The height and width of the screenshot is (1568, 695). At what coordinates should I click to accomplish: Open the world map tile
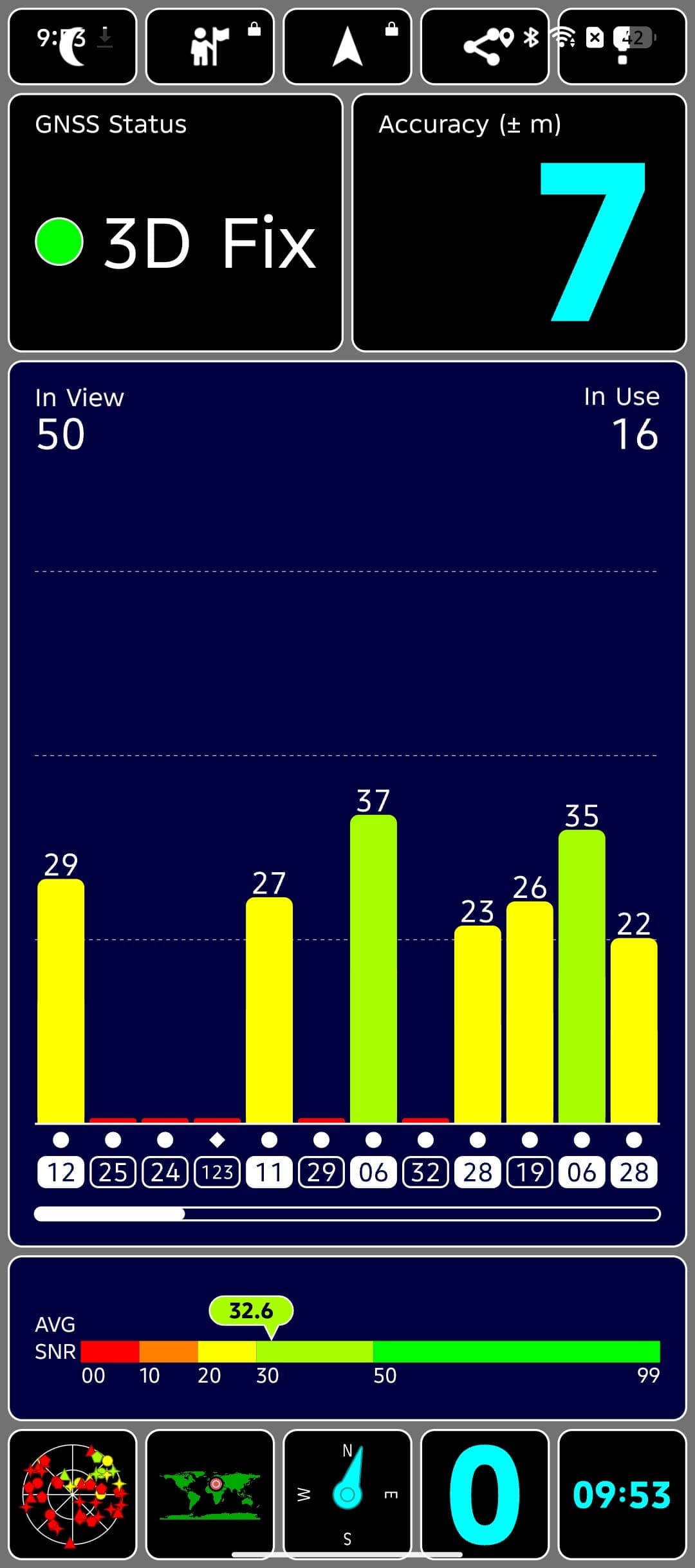pos(210,1494)
